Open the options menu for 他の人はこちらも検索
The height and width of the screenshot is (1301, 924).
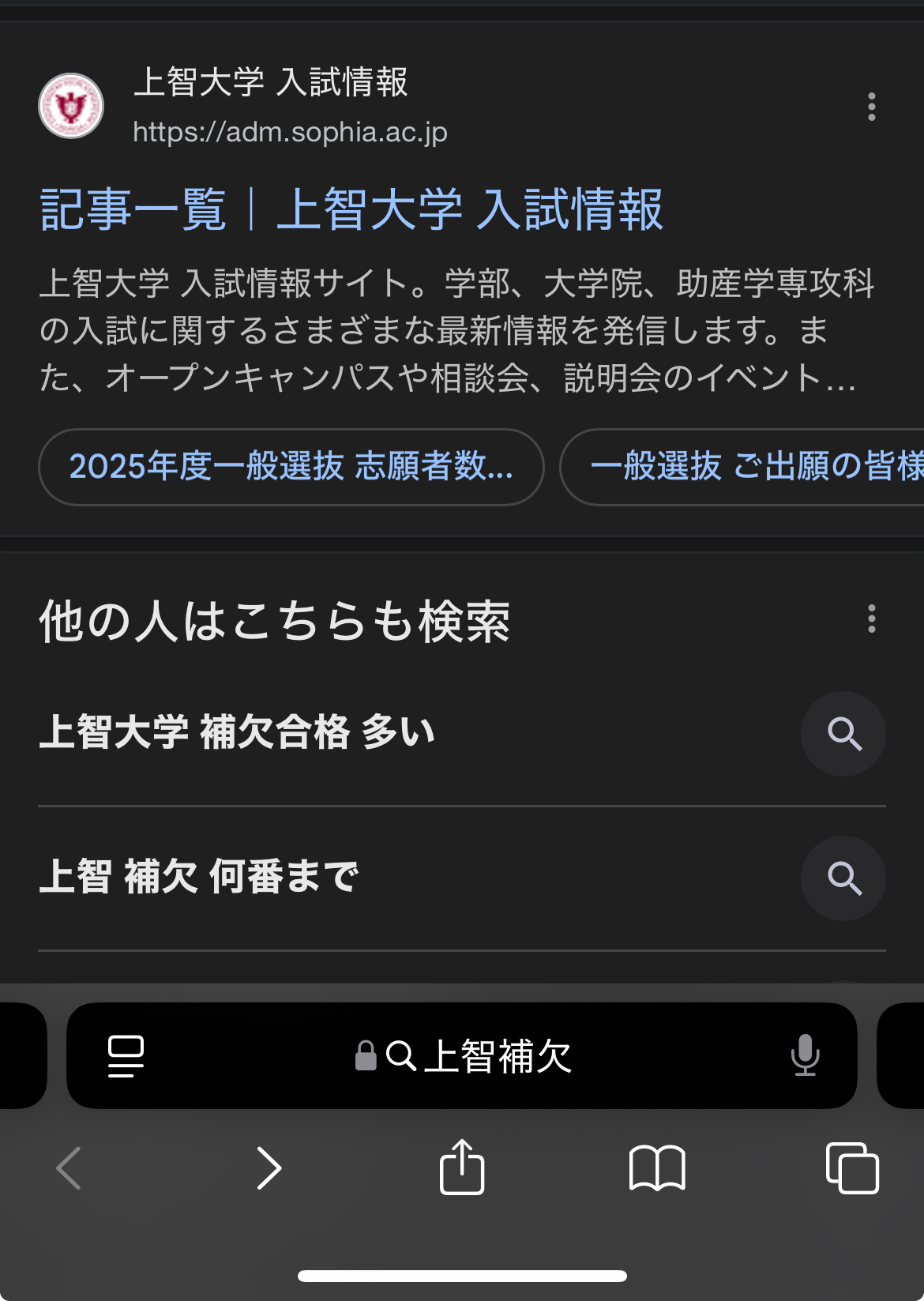point(871,619)
